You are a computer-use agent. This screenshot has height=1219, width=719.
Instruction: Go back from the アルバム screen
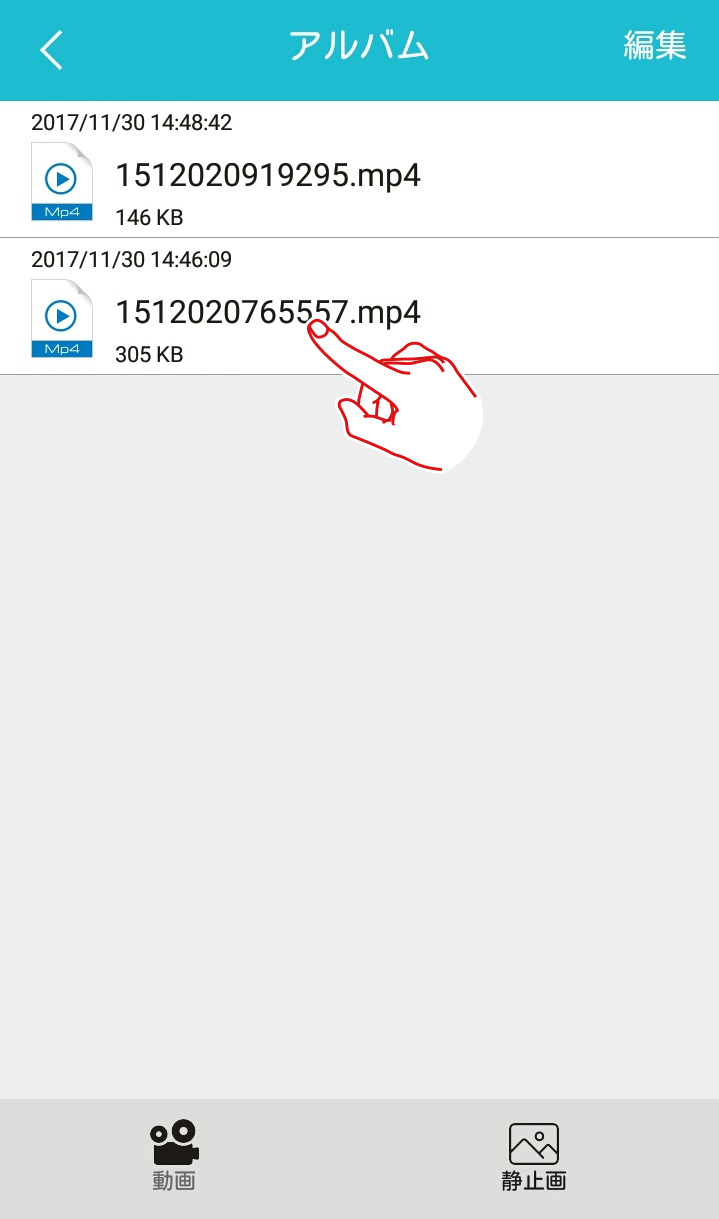[x=51, y=49]
